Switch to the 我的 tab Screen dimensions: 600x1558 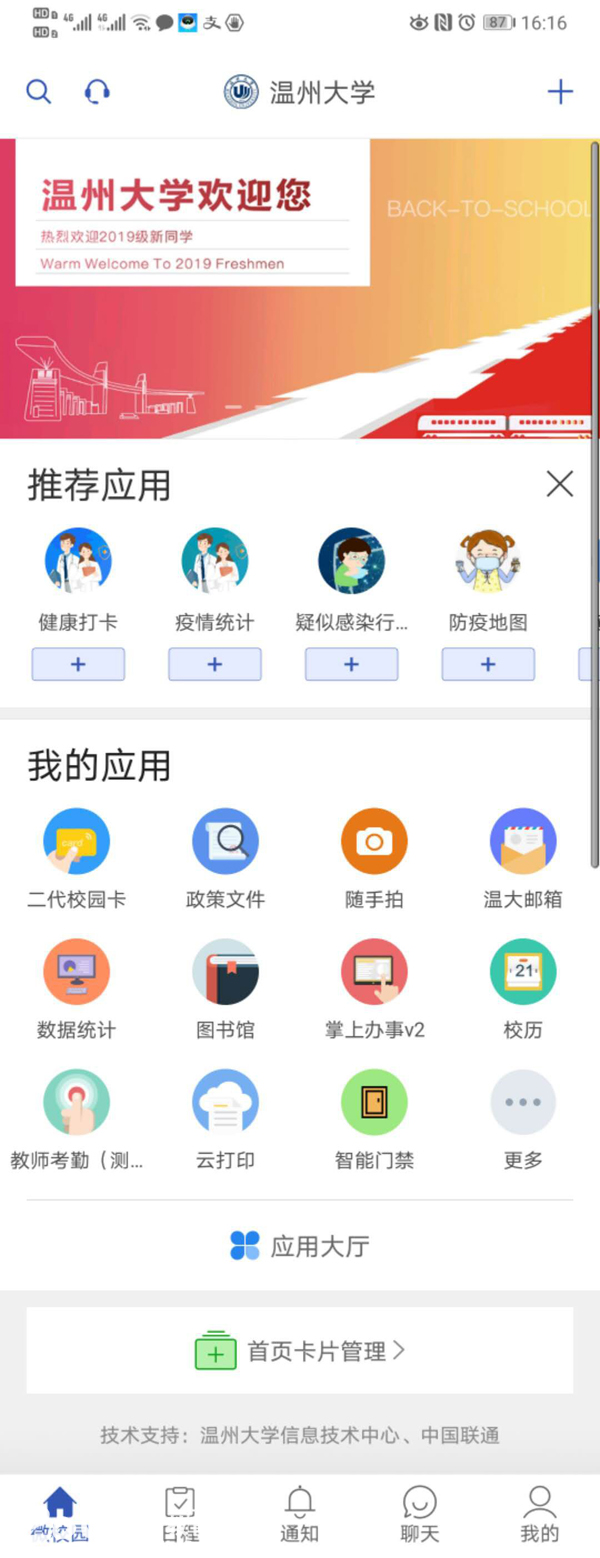click(x=539, y=1514)
